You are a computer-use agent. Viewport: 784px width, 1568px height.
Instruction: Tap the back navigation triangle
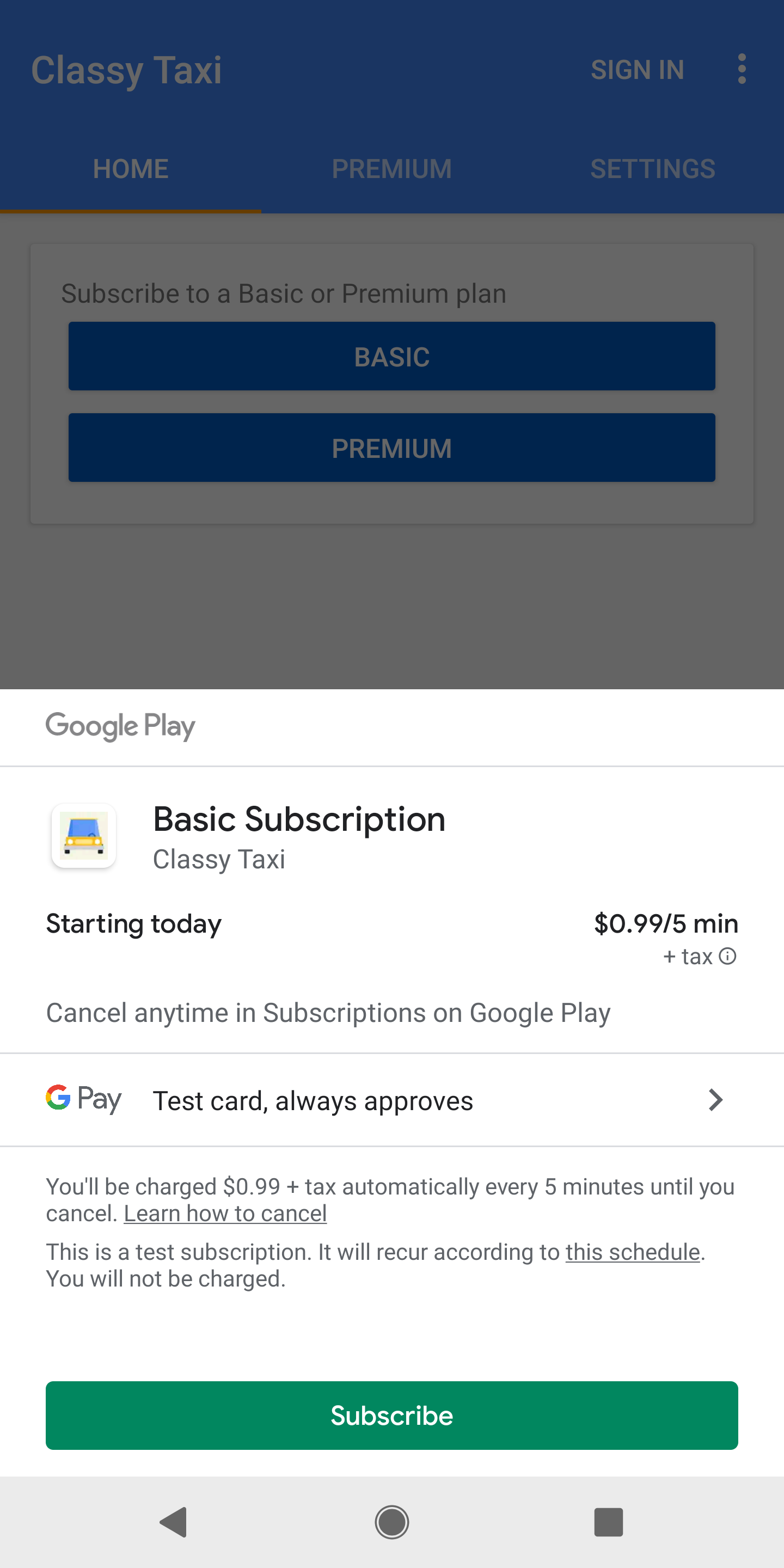(174, 1523)
